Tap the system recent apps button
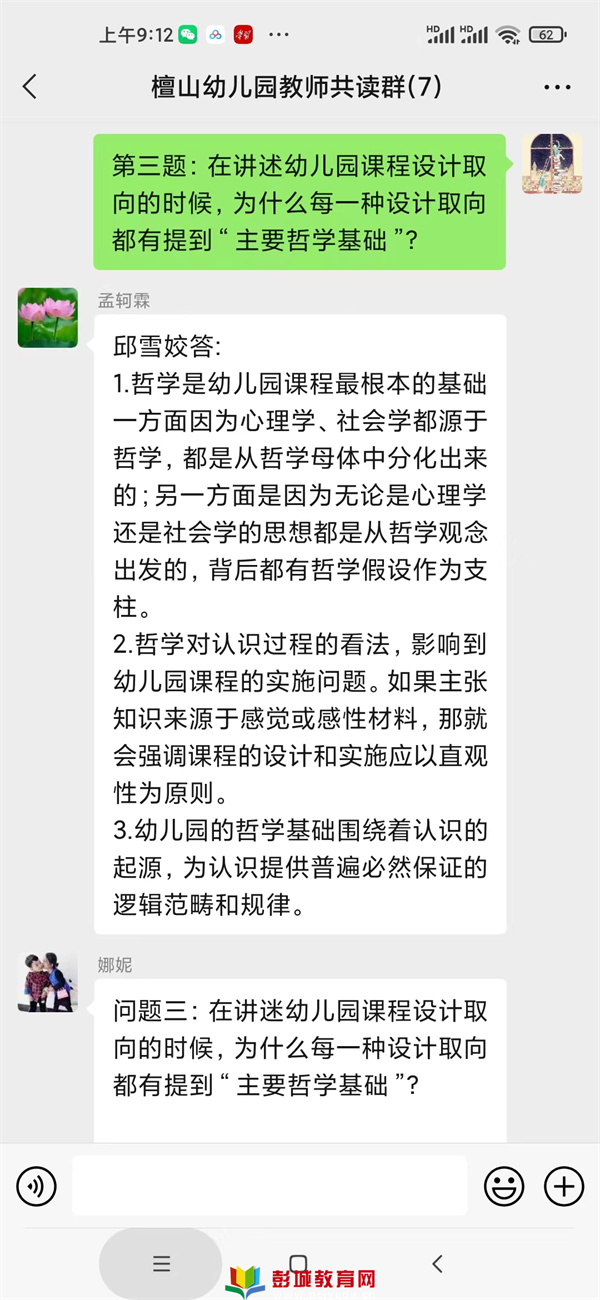The height and width of the screenshot is (1300, 600). [x=162, y=1264]
